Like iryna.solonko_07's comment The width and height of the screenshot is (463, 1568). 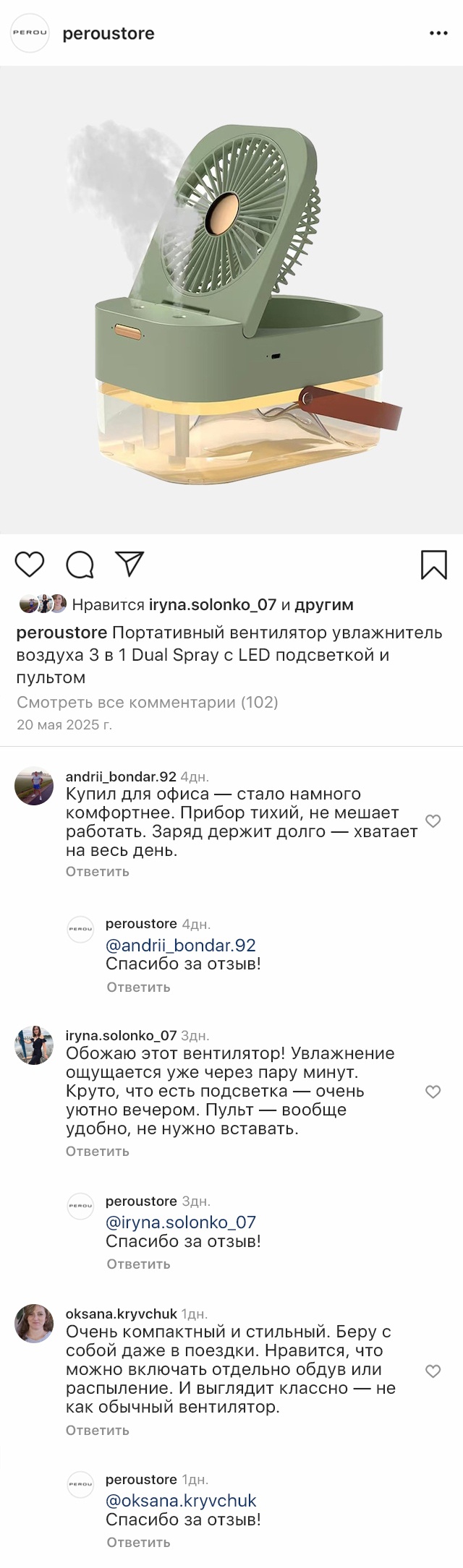click(433, 1092)
